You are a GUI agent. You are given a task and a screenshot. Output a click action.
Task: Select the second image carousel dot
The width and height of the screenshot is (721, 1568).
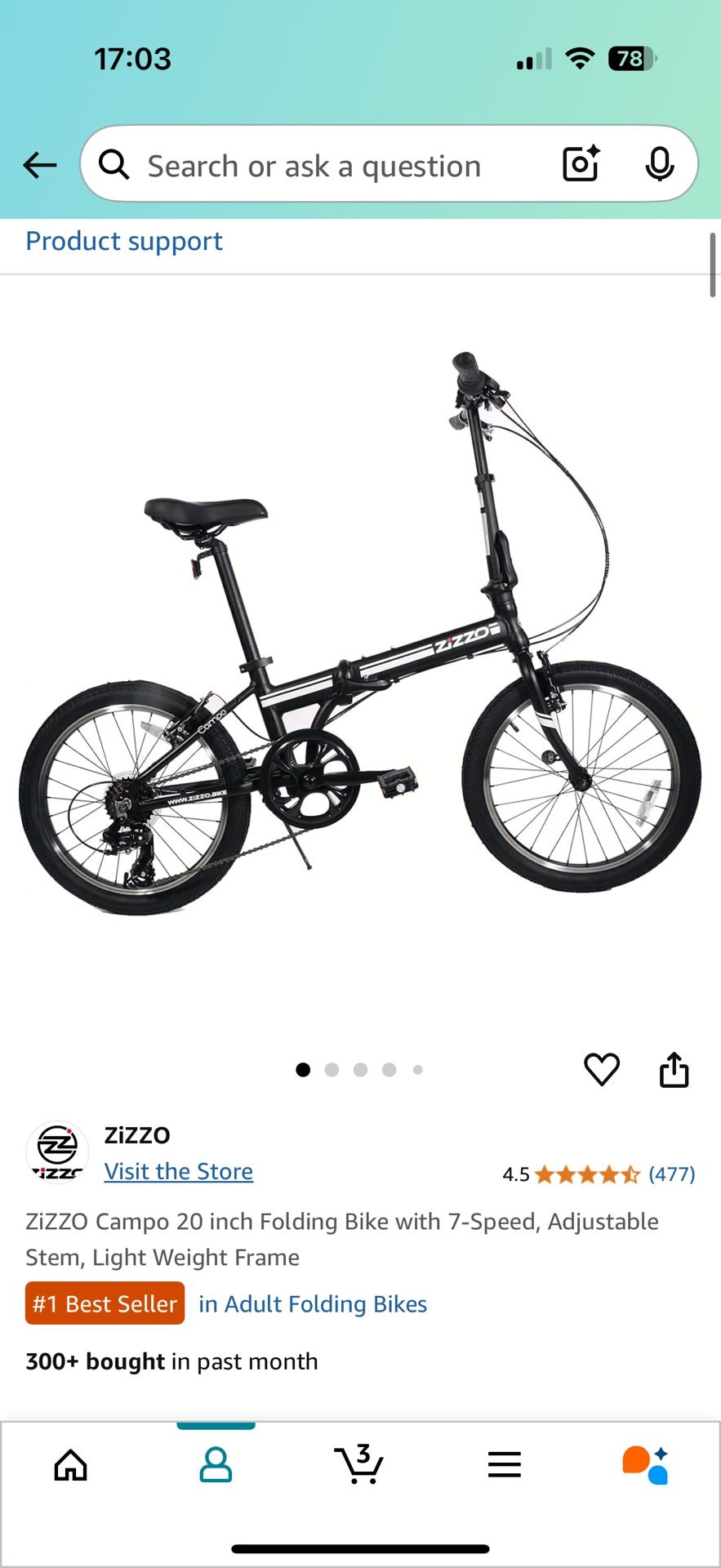point(332,1070)
